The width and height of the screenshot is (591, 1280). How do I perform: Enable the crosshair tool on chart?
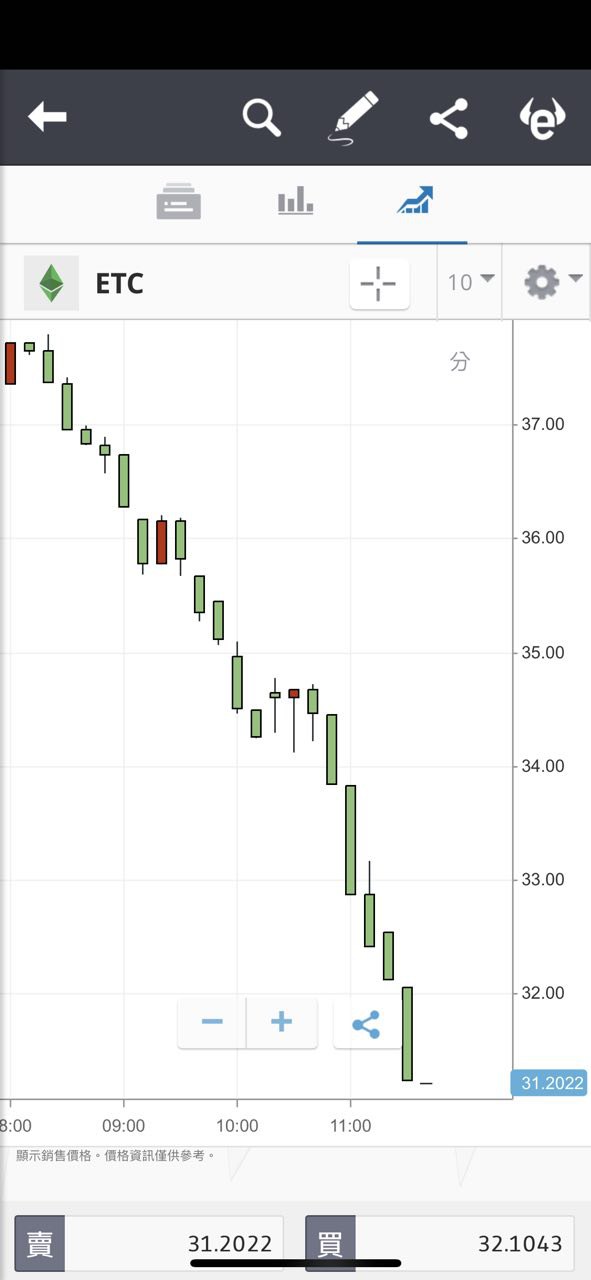click(x=379, y=283)
